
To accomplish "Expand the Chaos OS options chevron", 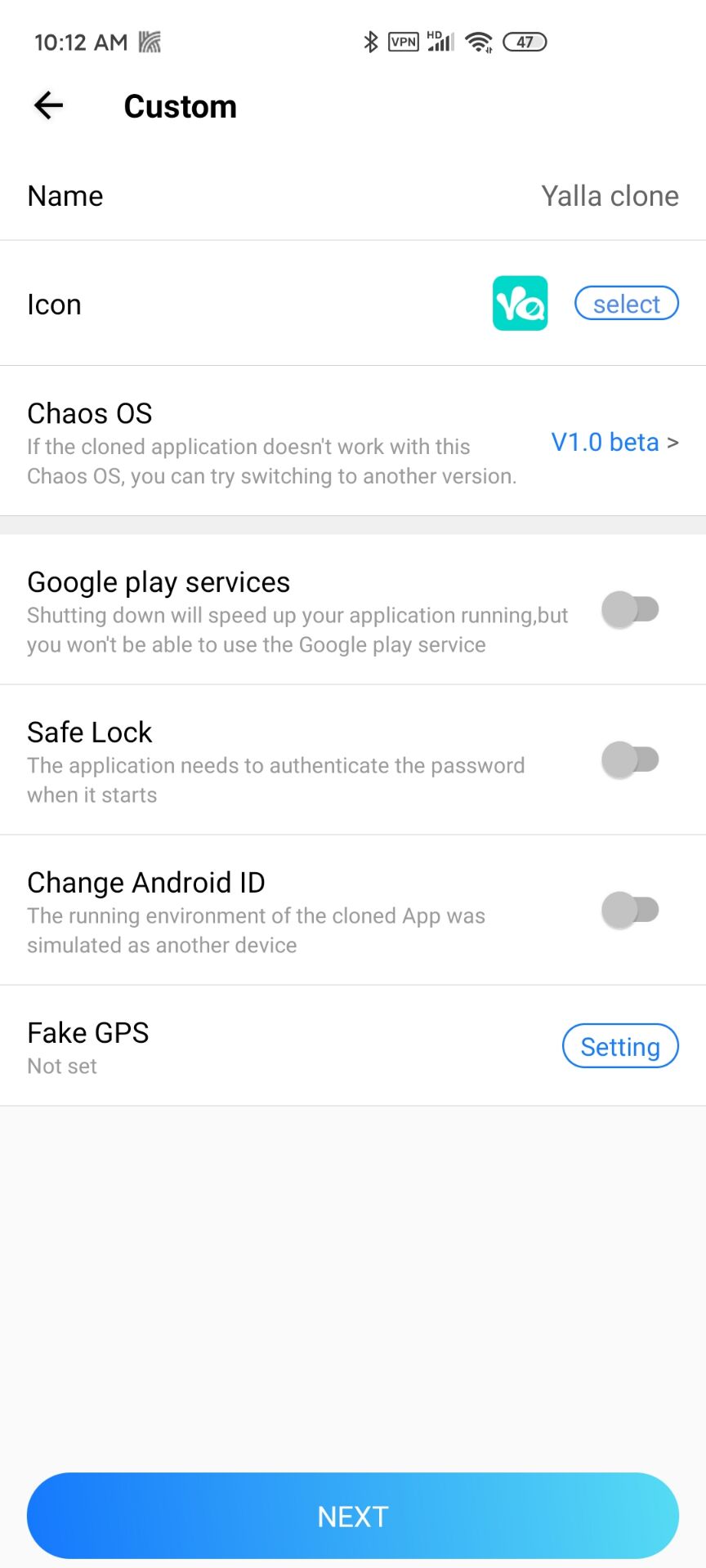I will pyautogui.click(x=674, y=442).
